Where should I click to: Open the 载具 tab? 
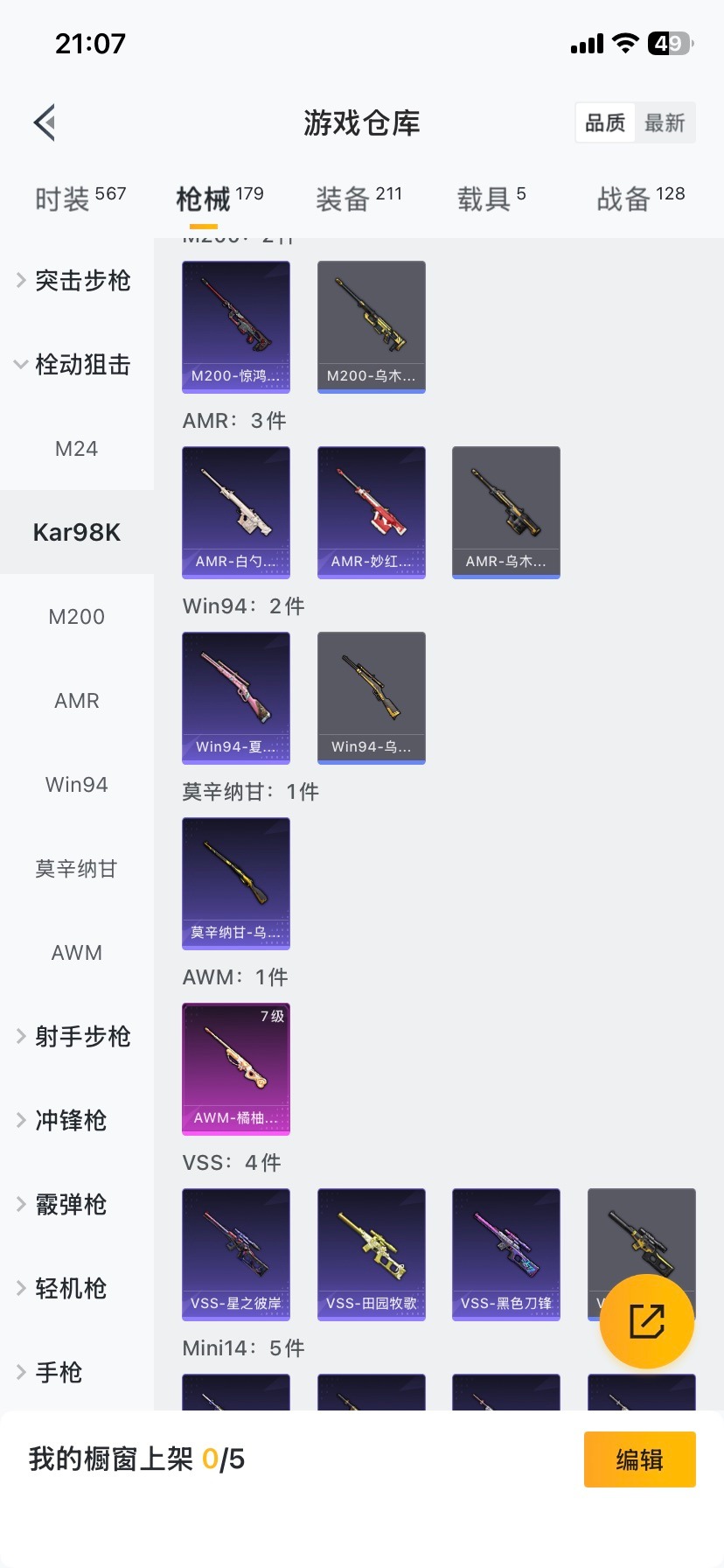click(491, 199)
